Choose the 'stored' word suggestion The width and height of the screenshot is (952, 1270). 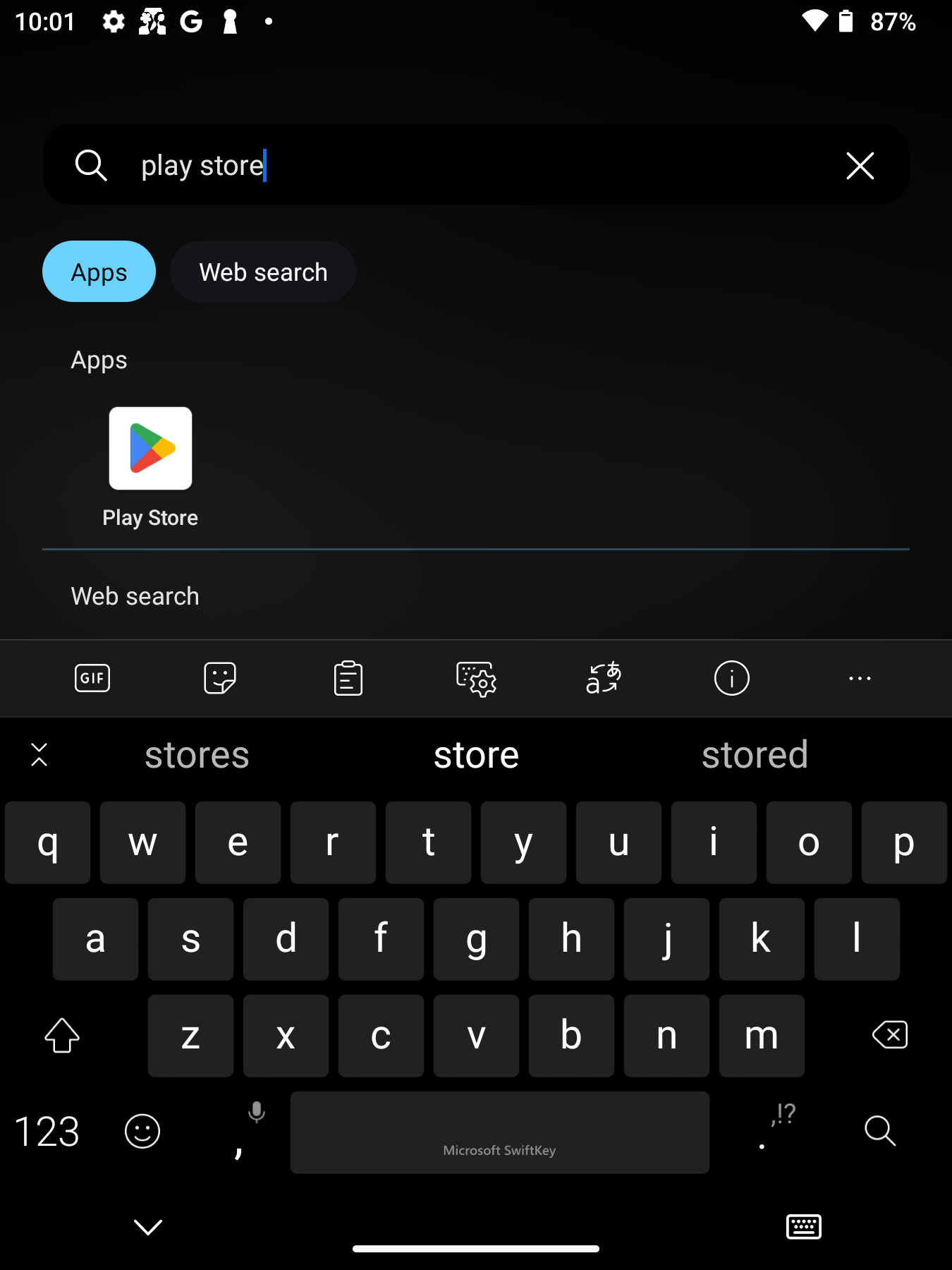coord(755,755)
